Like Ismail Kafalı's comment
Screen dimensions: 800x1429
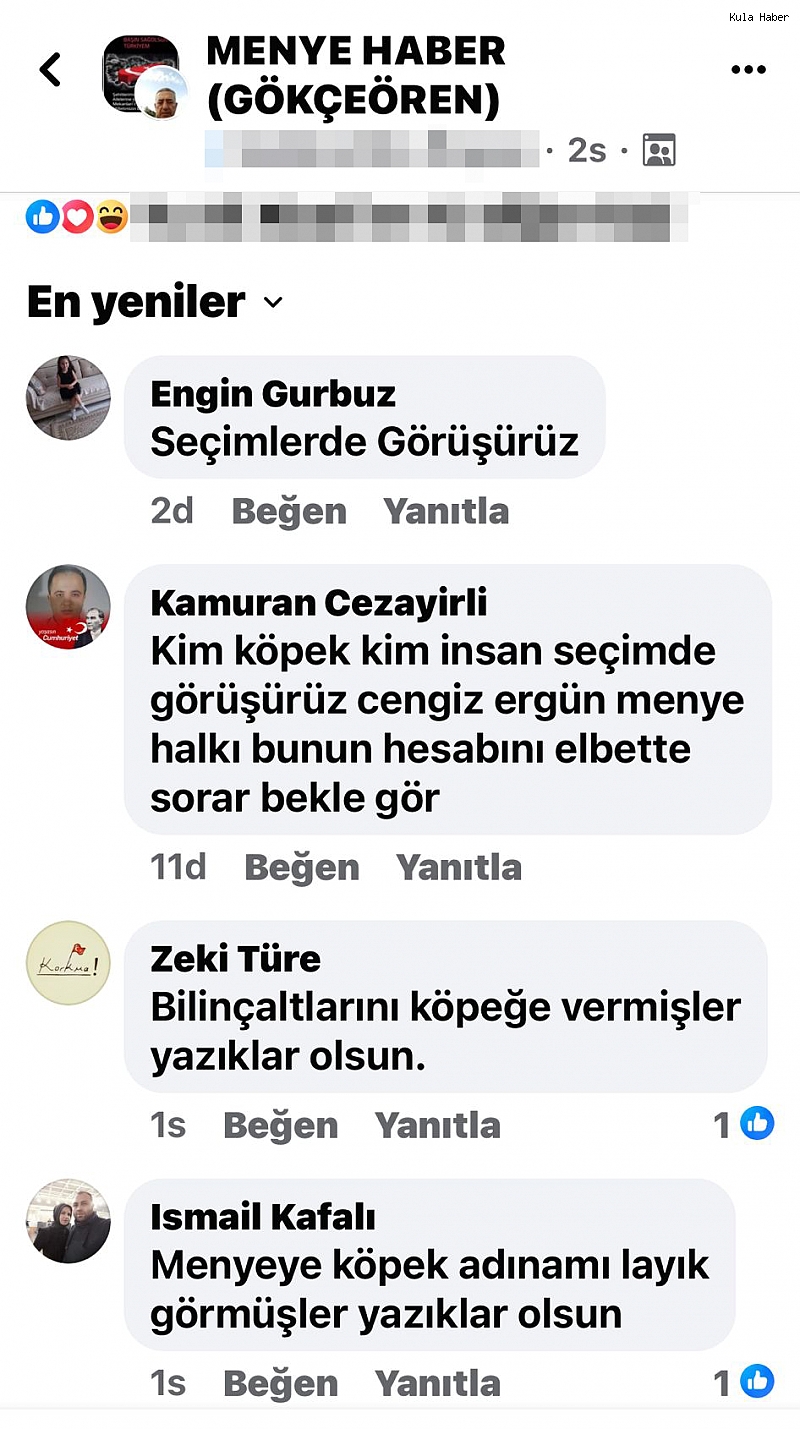click(281, 1383)
